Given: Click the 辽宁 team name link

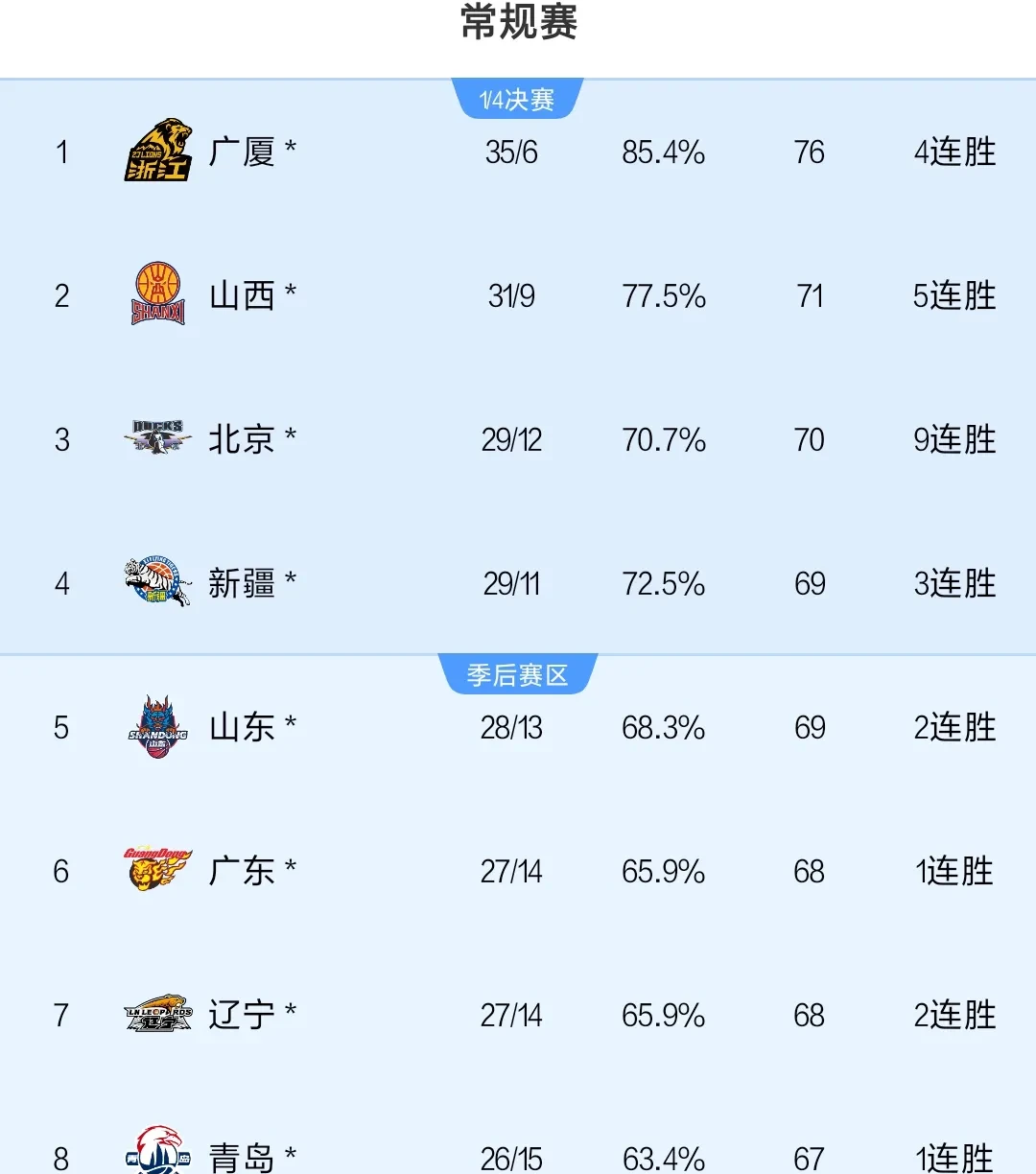Looking at the screenshot, I should [240, 1015].
